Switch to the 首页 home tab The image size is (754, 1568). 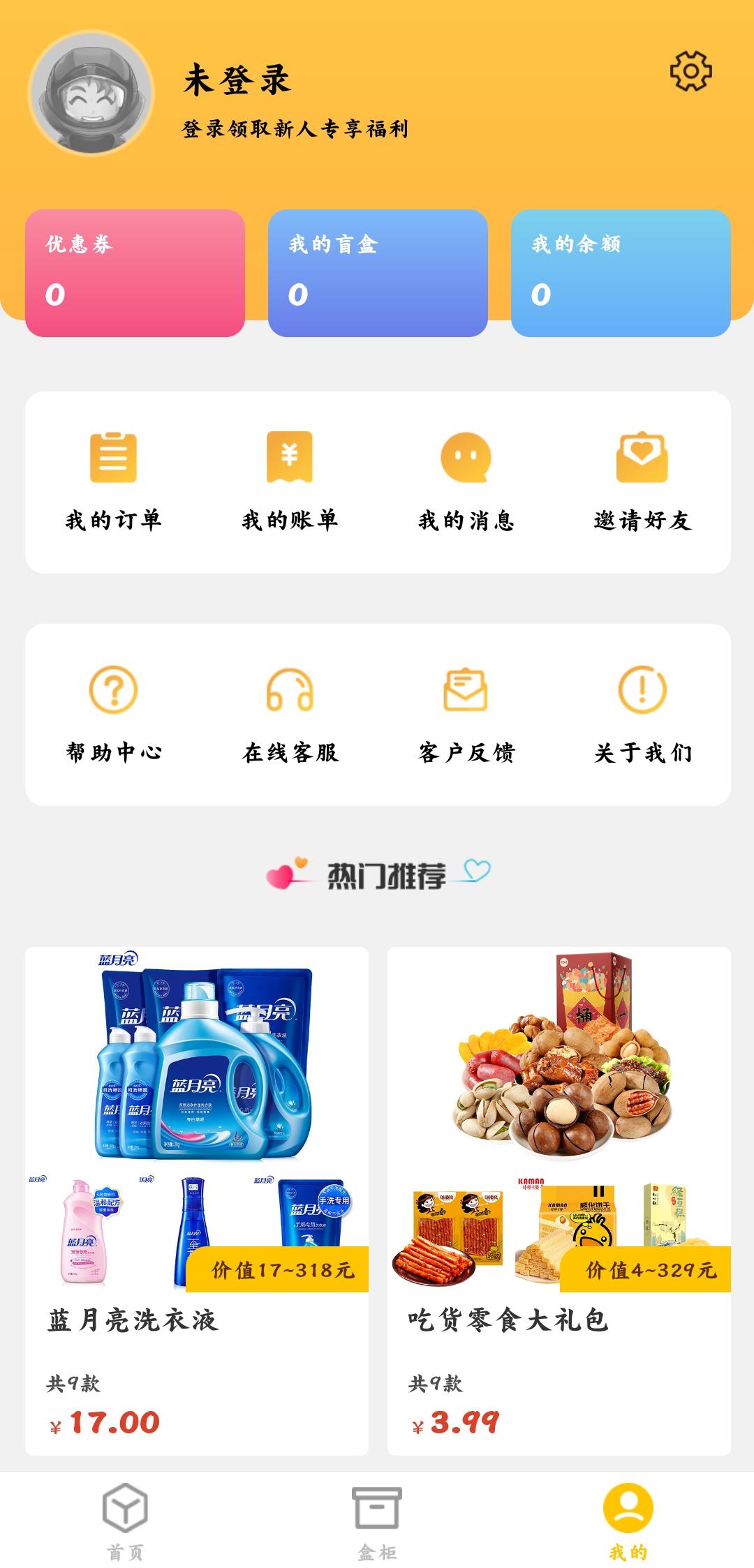pos(124,1514)
